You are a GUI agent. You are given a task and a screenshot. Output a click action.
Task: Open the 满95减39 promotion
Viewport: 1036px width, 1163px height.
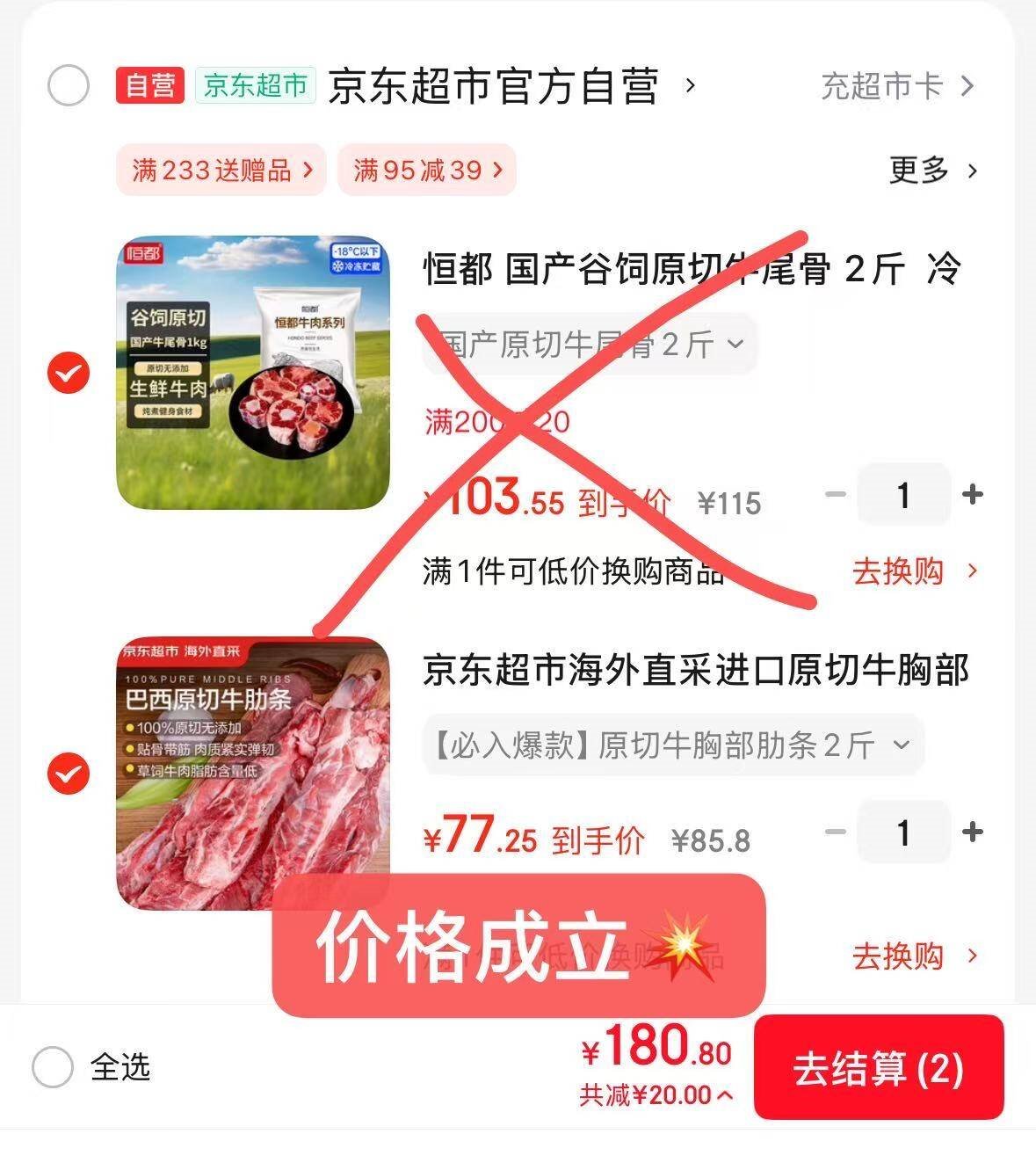tap(427, 170)
